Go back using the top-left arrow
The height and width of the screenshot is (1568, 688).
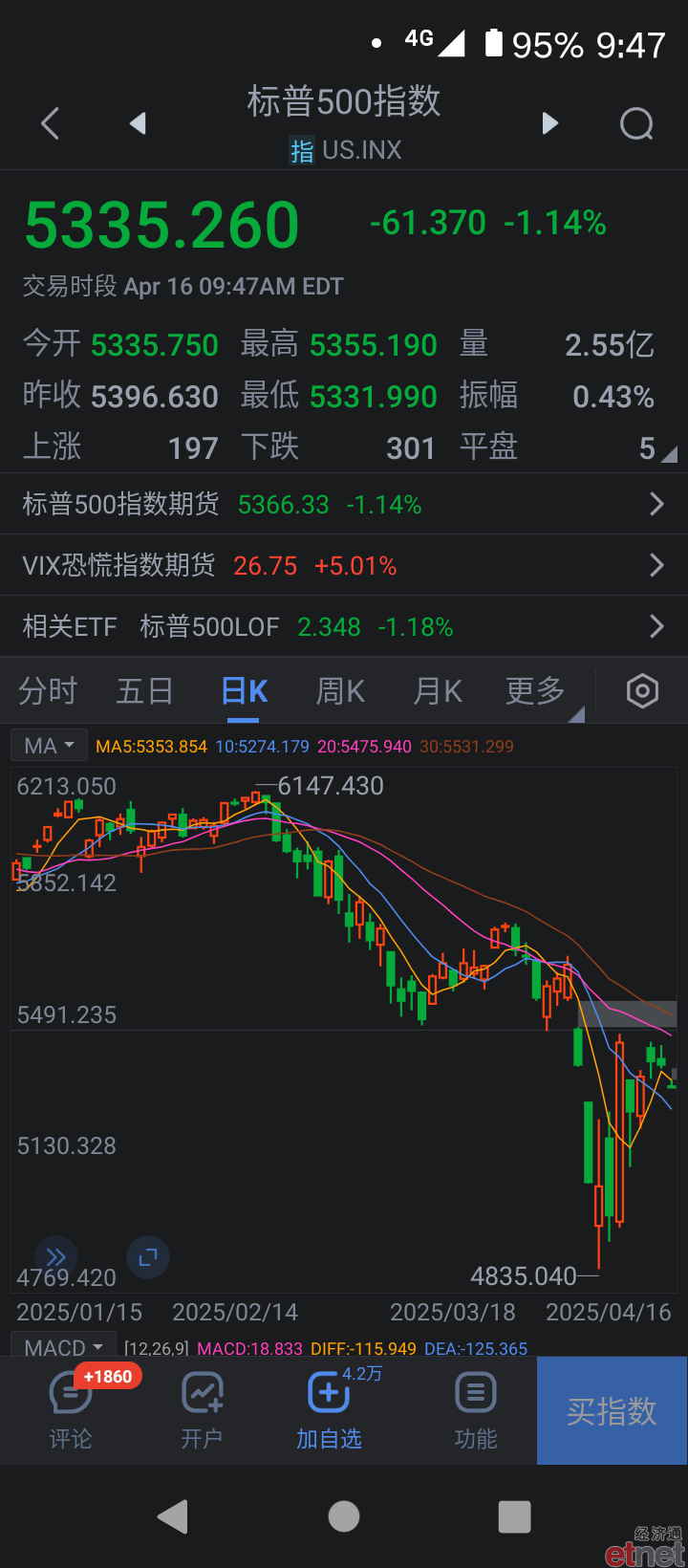click(x=51, y=123)
